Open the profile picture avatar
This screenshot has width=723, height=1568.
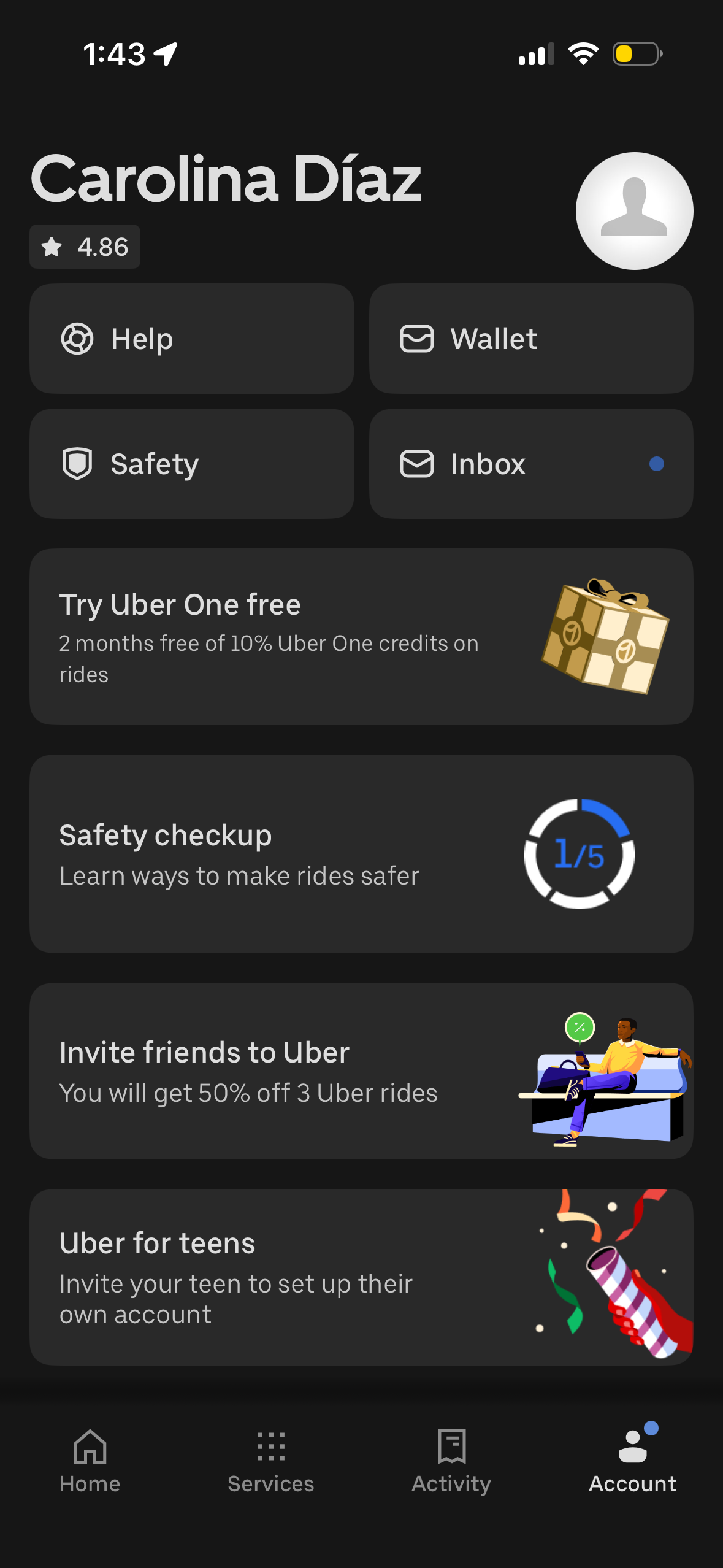pos(634,210)
